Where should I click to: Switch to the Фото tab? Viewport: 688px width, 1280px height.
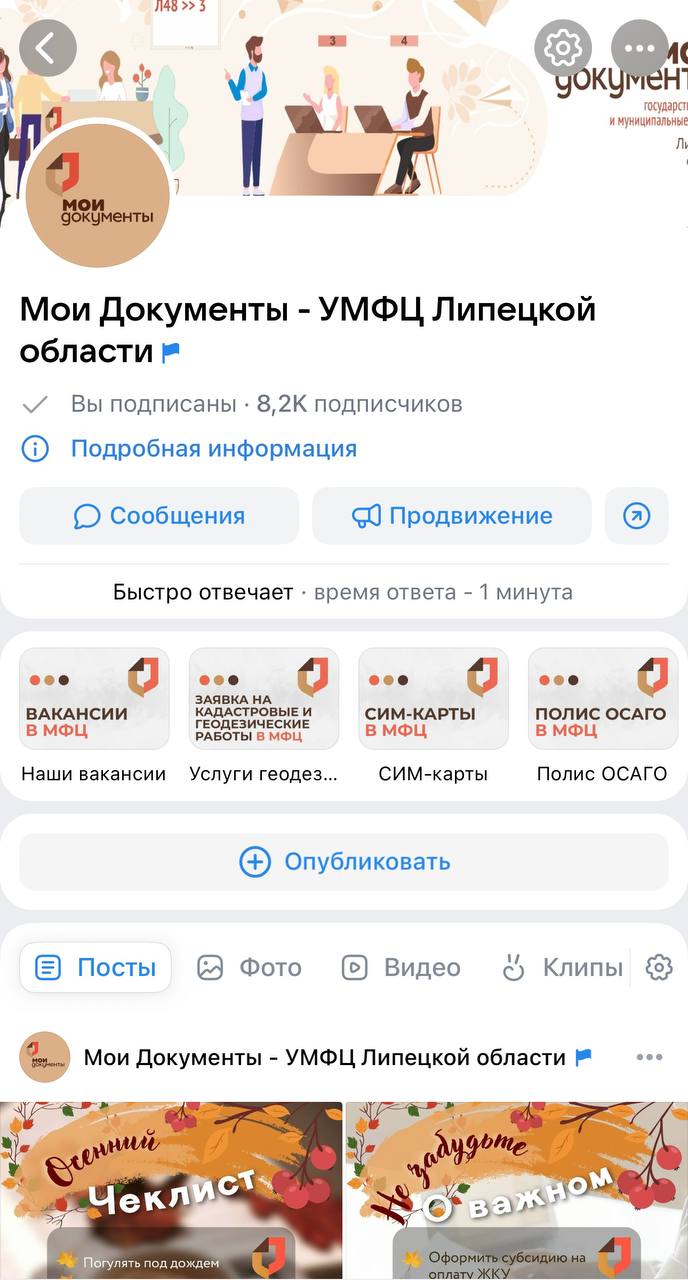[x=250, y=968]
